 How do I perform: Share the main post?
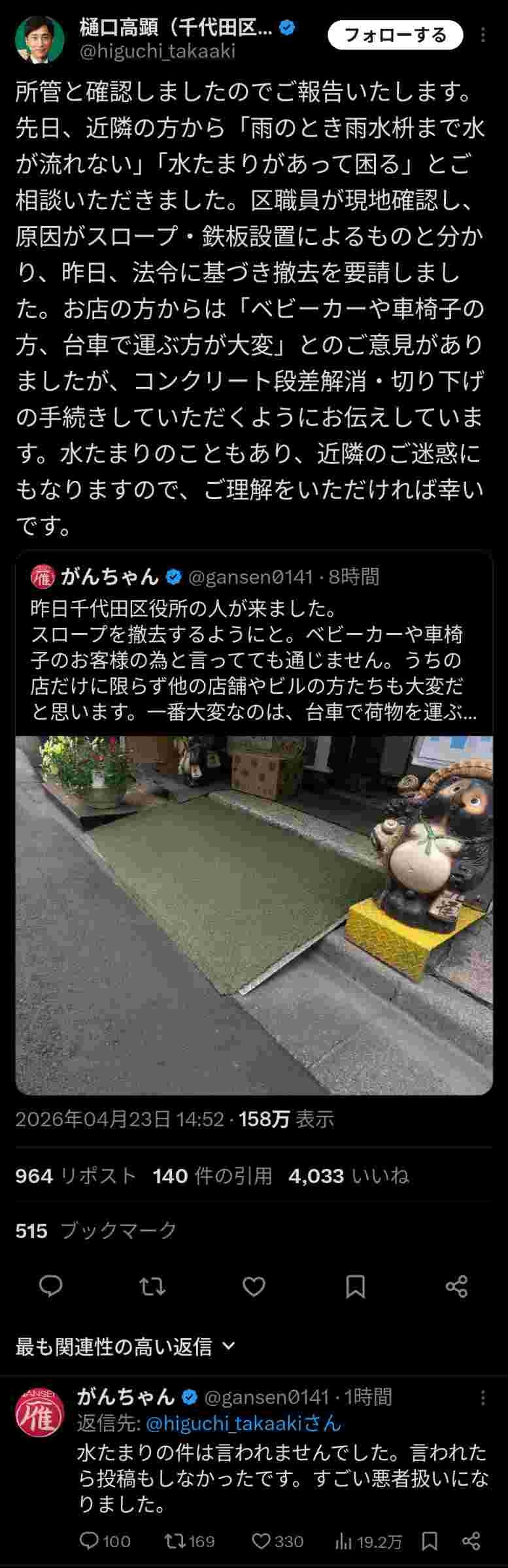coord(456,1286)
